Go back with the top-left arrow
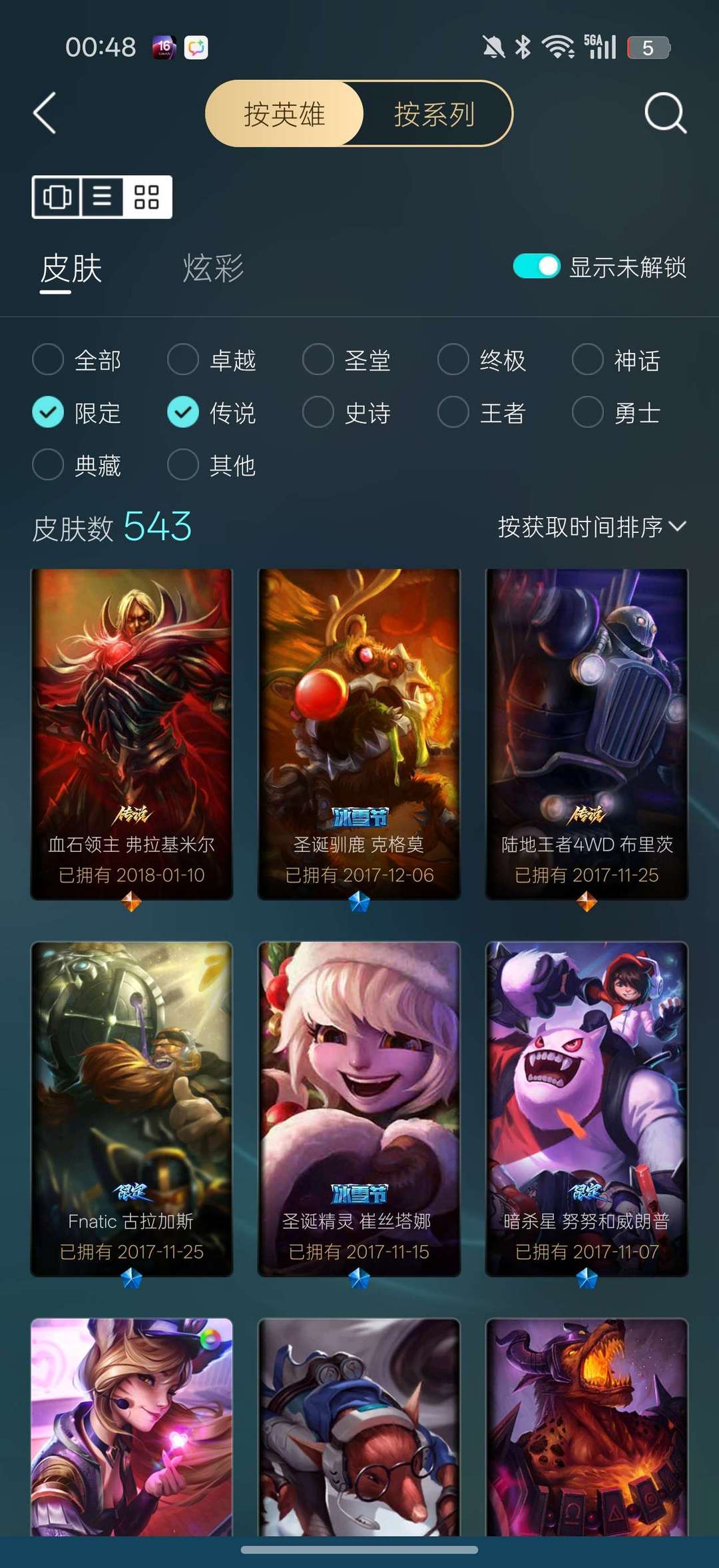Image resolution: width=719 pixels, height=1568 pixels. click(x=45, y=113)
